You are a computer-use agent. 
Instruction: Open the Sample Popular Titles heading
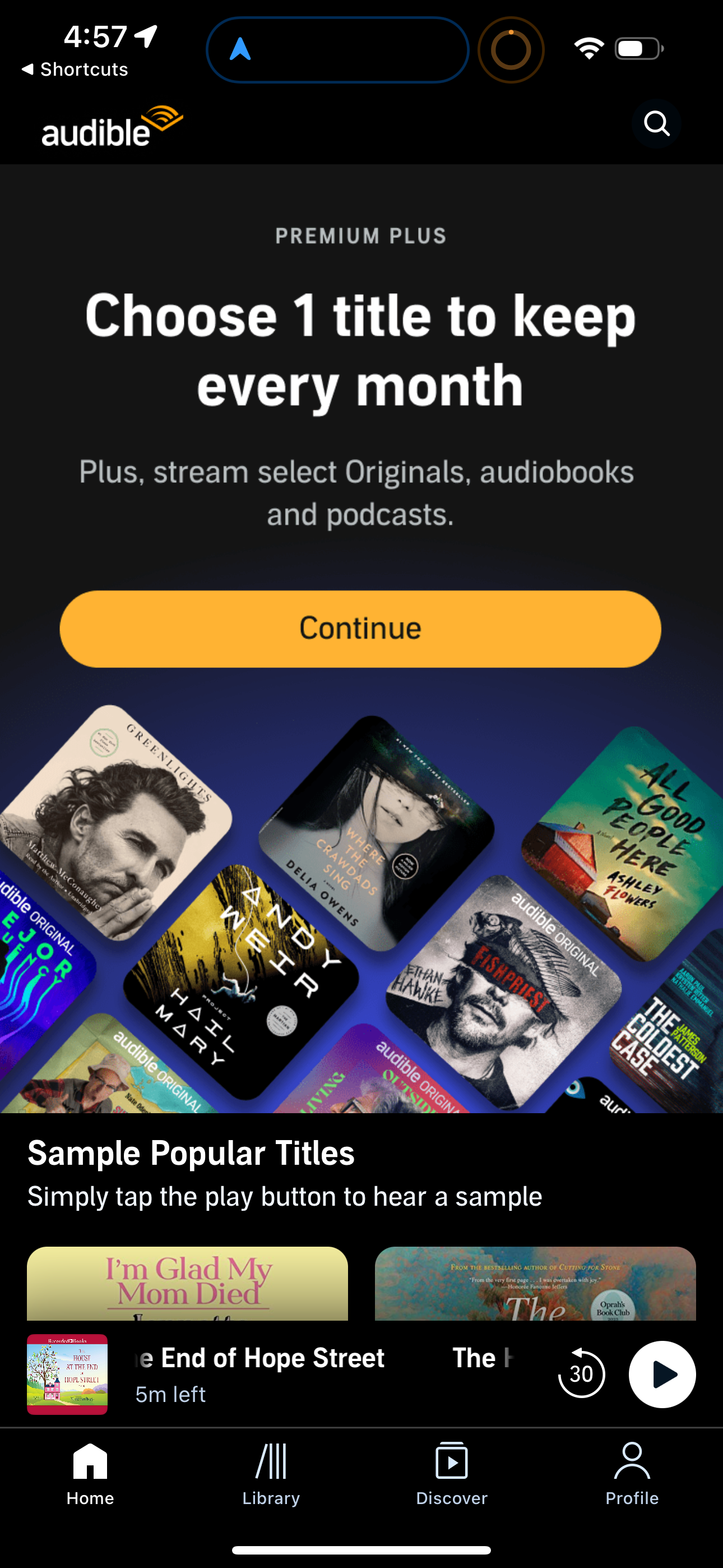(x=191, y=1153)
